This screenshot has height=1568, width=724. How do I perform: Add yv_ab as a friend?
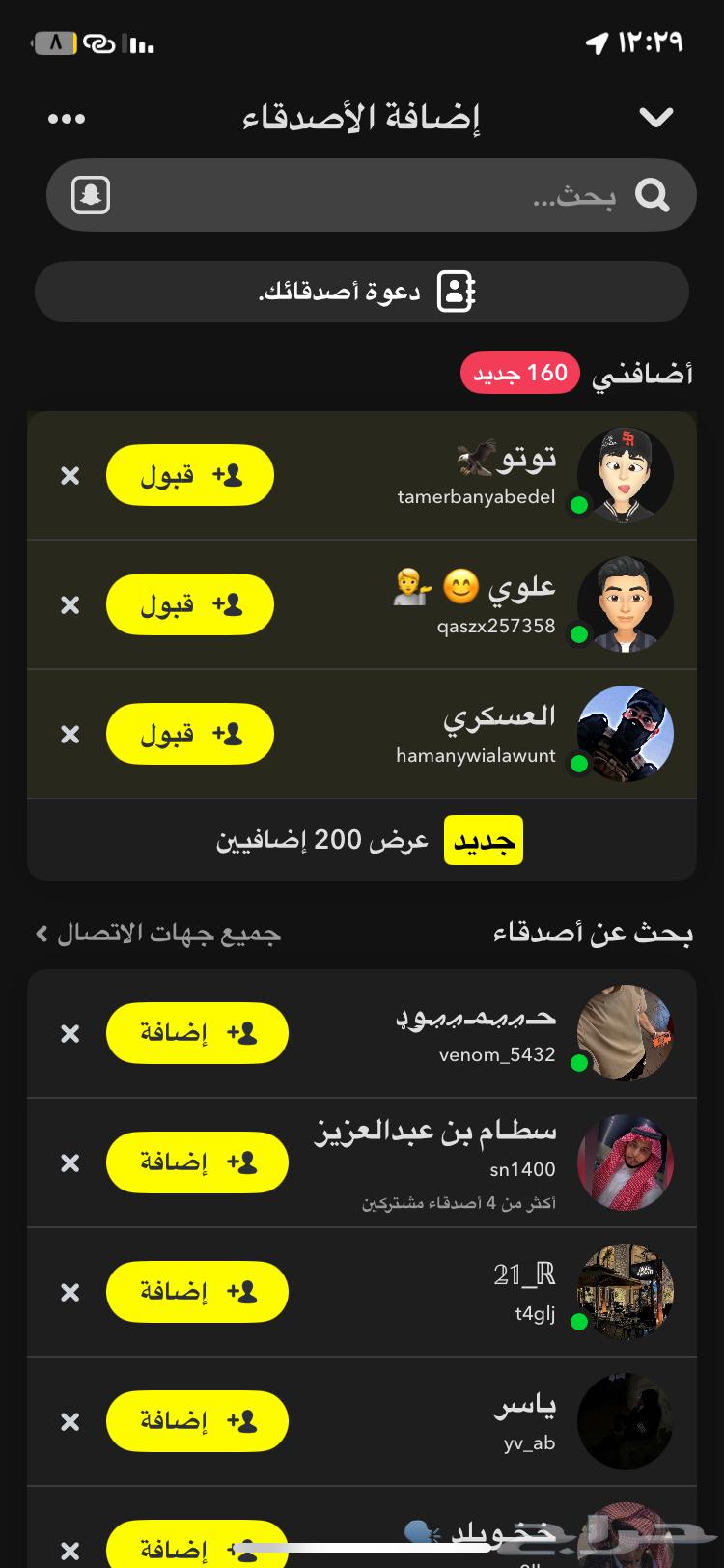coord(197,1421)
